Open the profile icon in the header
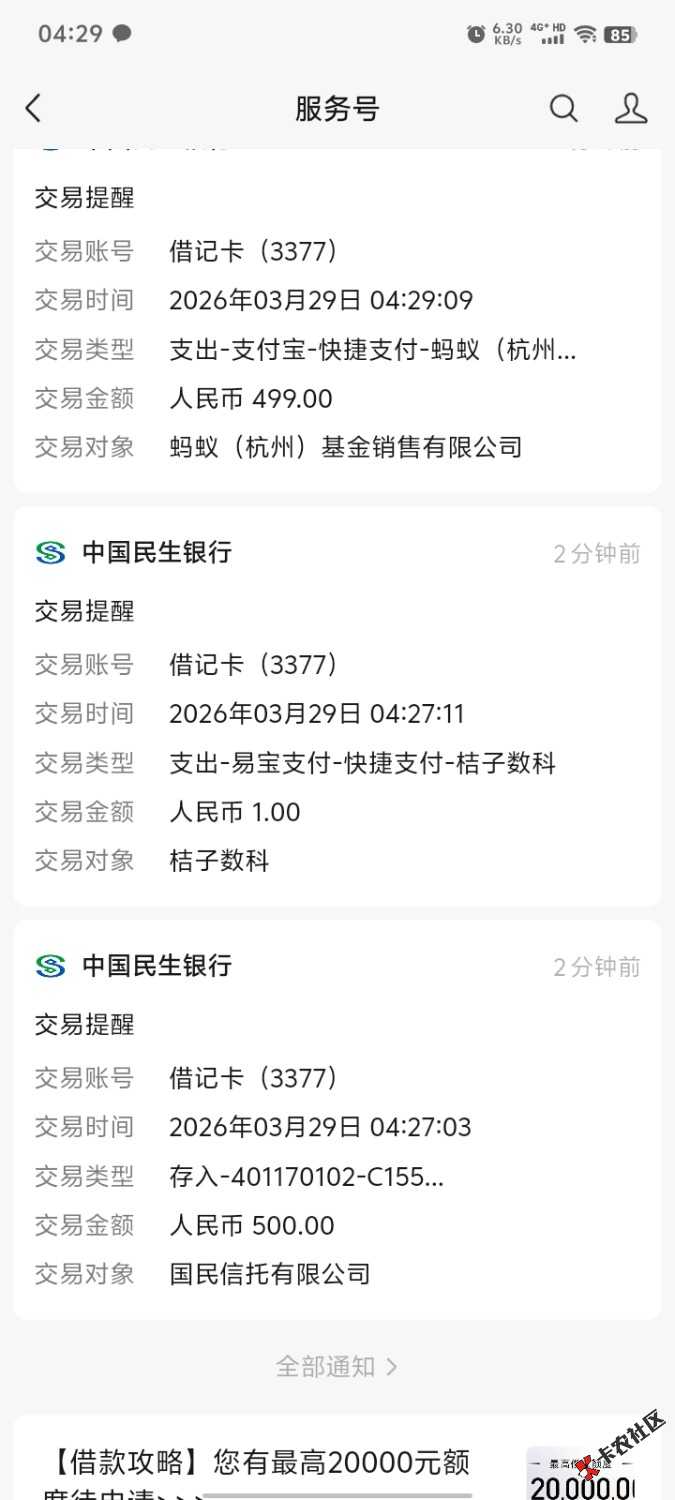The height and width of the screenshot is (1500, 675). point(631,108)
